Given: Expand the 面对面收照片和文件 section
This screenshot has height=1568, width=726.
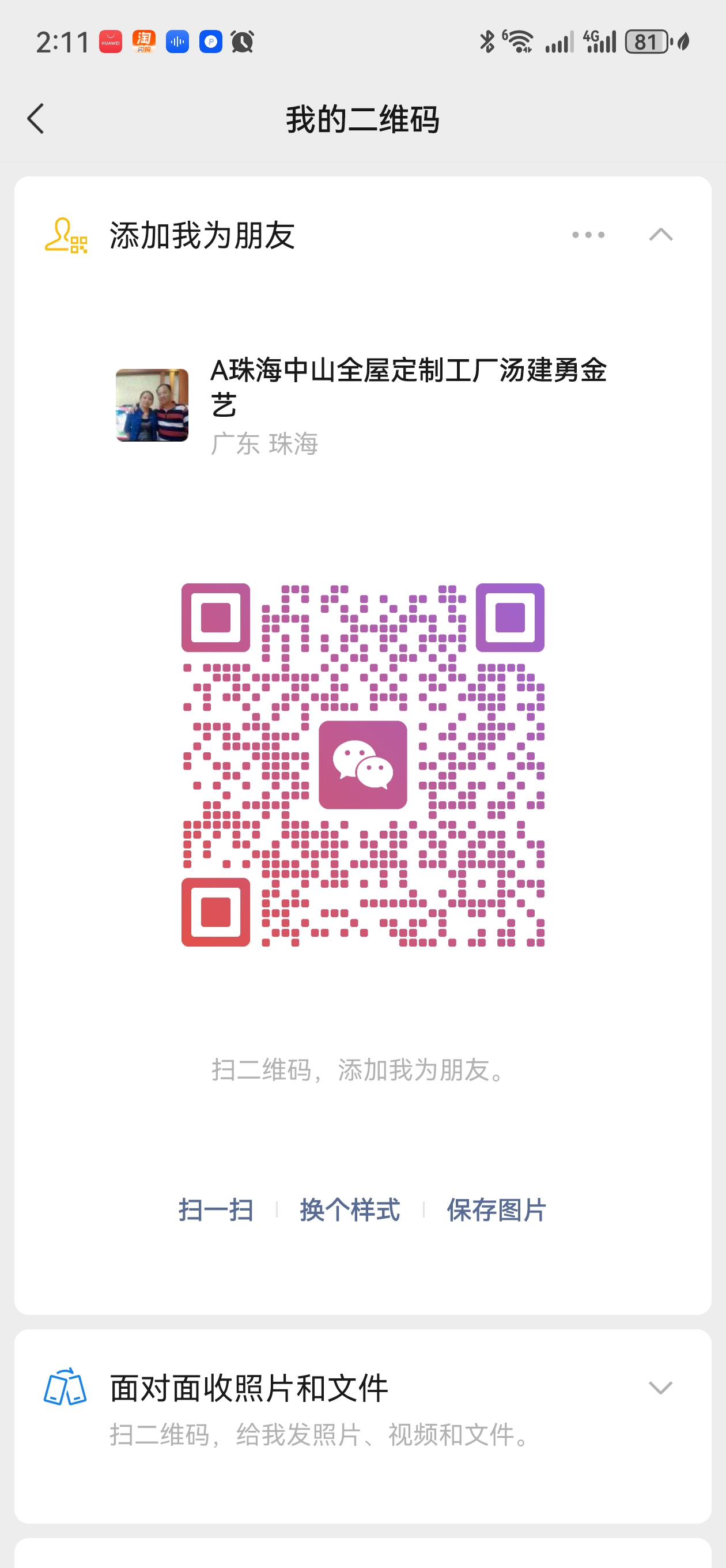Looking at the screenshot, I should (660, 1388).
